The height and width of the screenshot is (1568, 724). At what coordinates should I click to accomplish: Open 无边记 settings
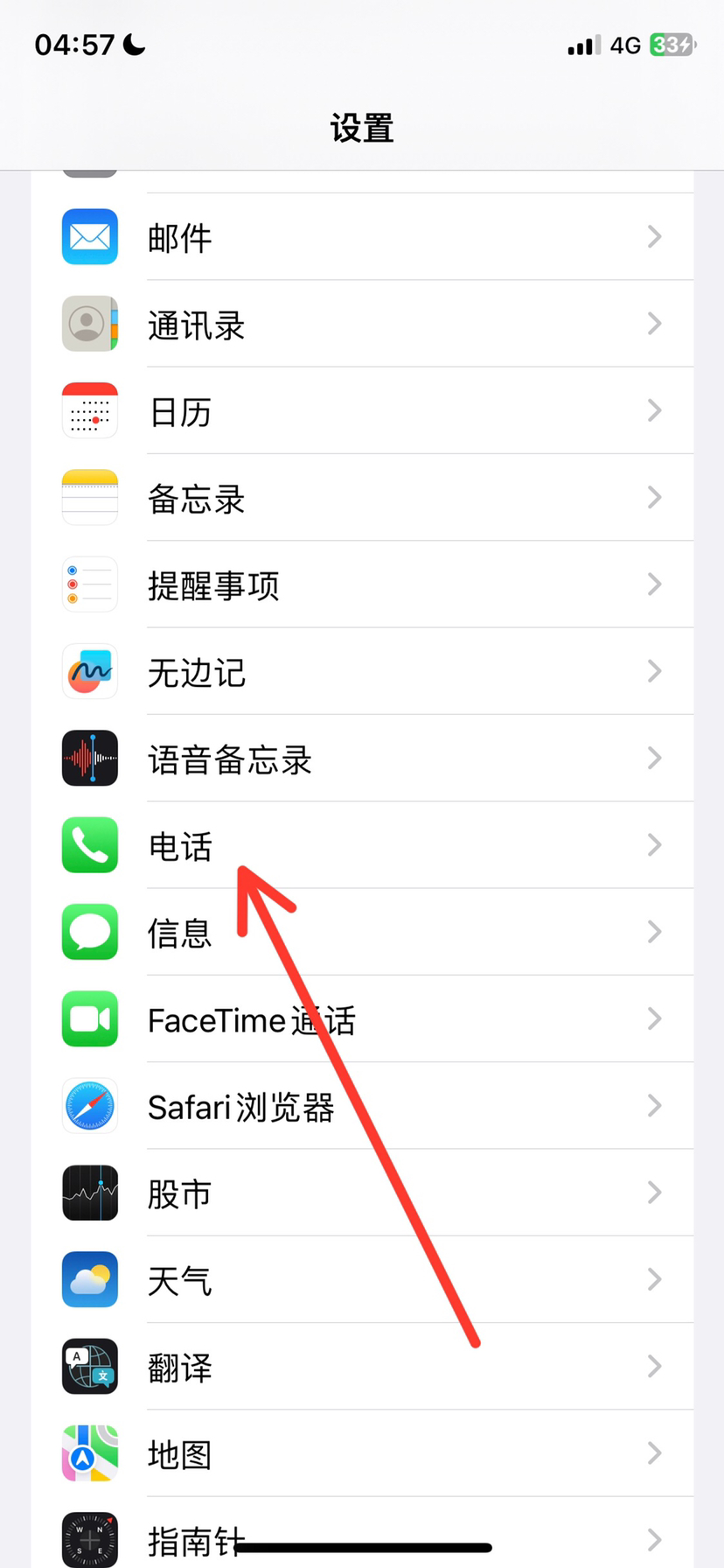click(x=362, y=671)
